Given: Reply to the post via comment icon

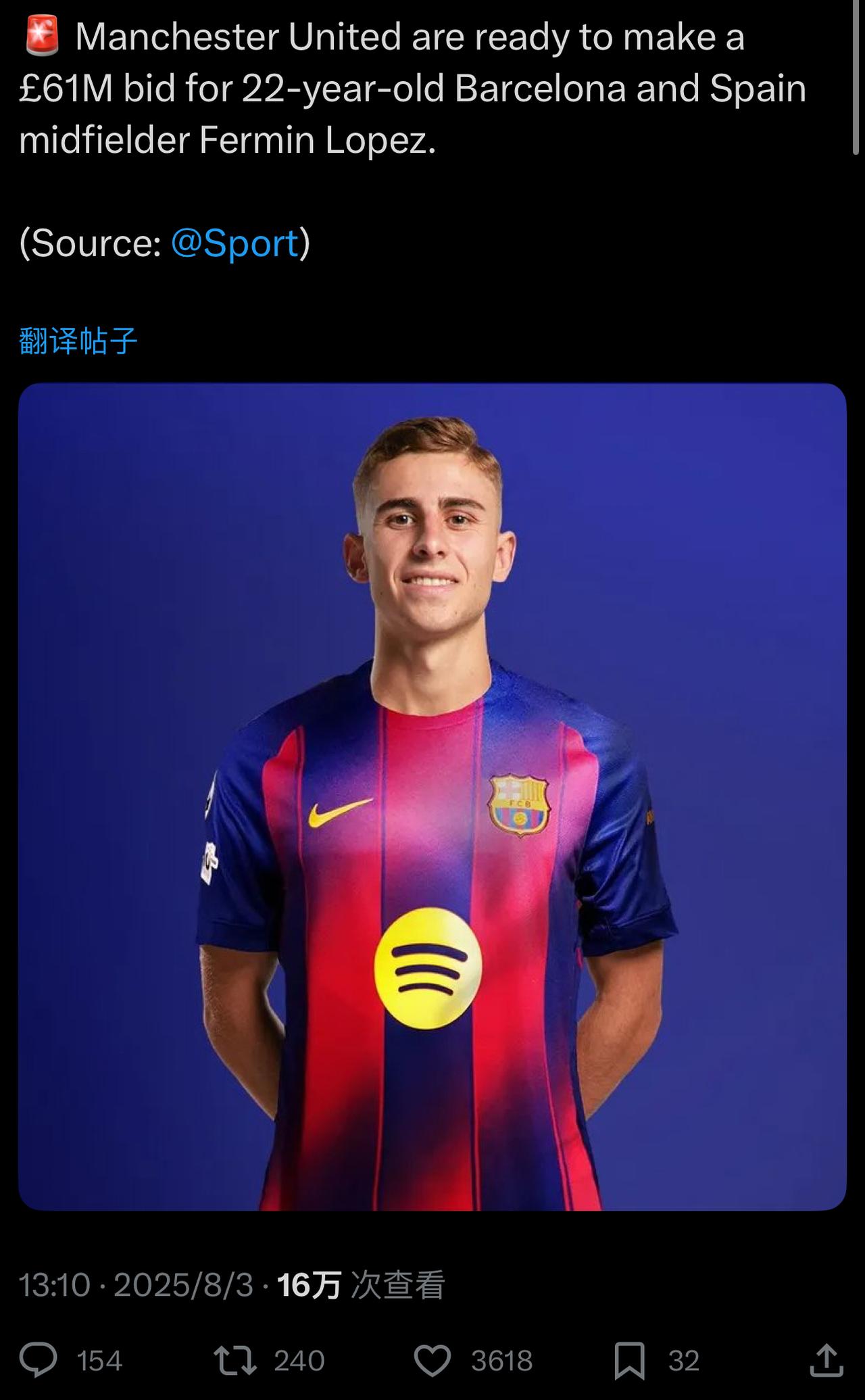Looking at the screenshot, I should 39,1360.
